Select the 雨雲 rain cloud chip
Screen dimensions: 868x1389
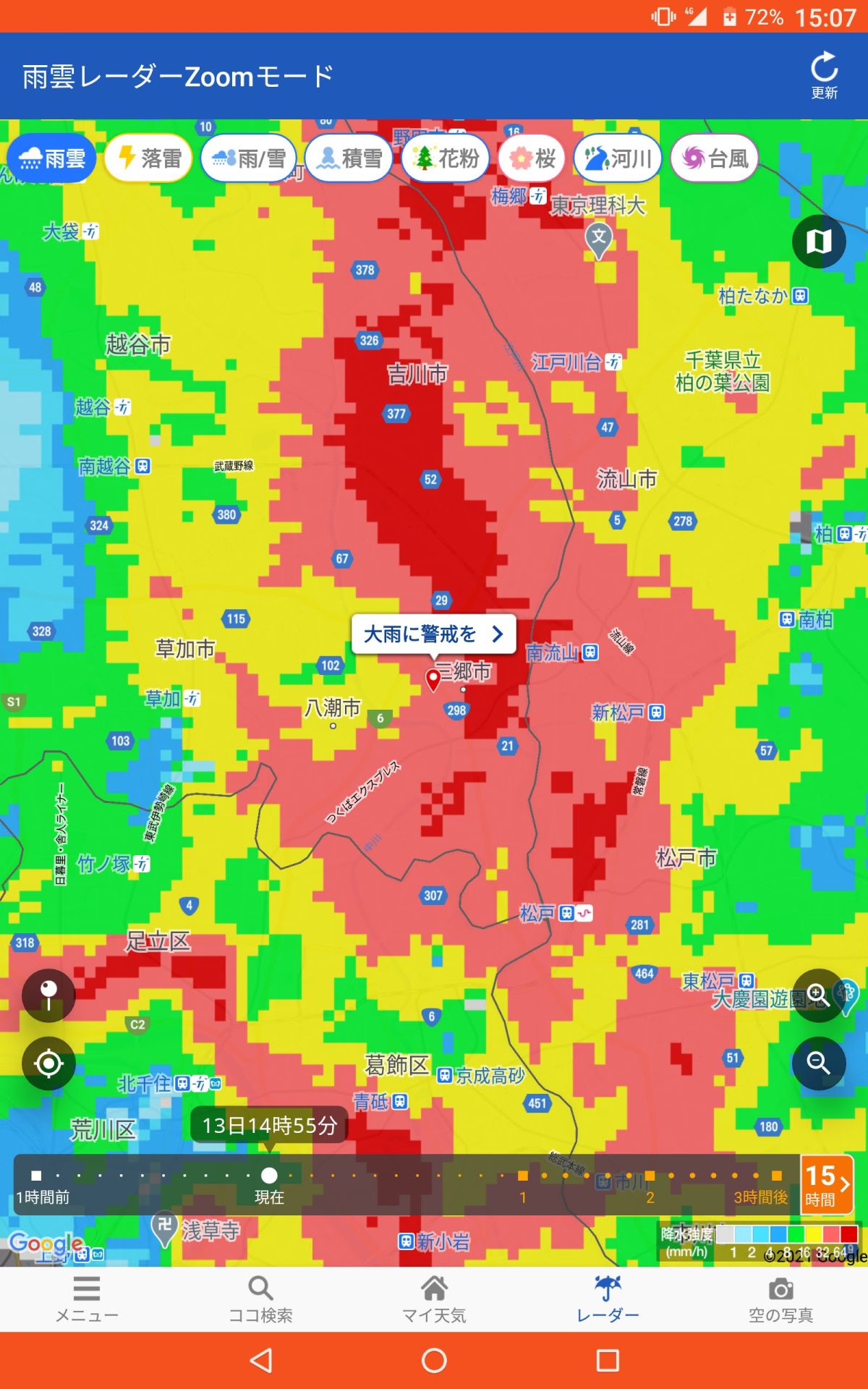click(51, 158)
